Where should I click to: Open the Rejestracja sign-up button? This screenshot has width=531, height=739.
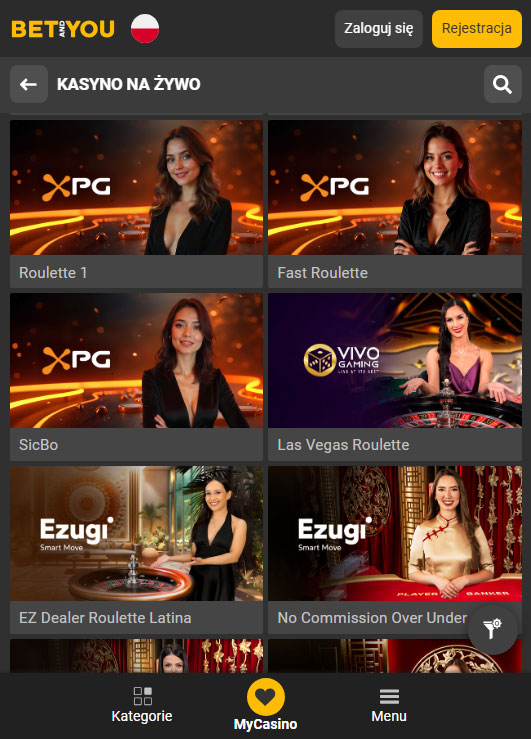(x=477, y=29)
